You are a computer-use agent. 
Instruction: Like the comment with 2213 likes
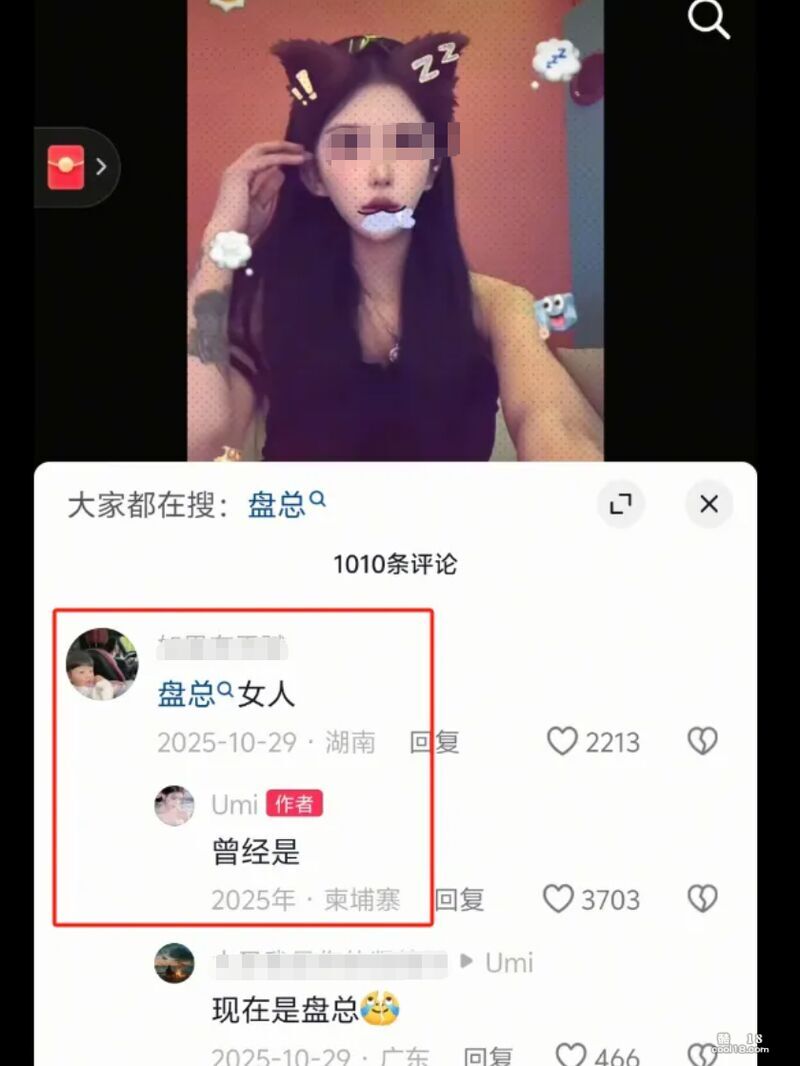563,741
